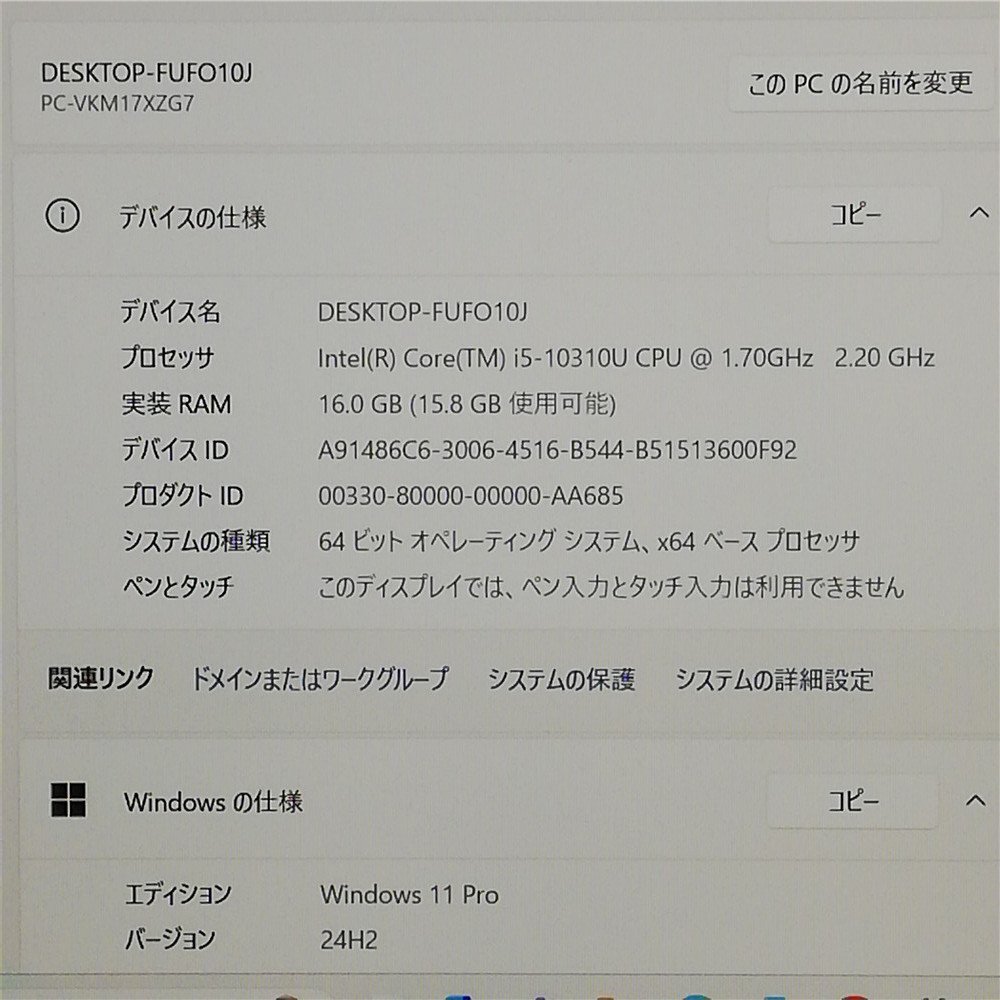Open システムの保護 link
This screenshot has width=1000, height=1000.
561,680
